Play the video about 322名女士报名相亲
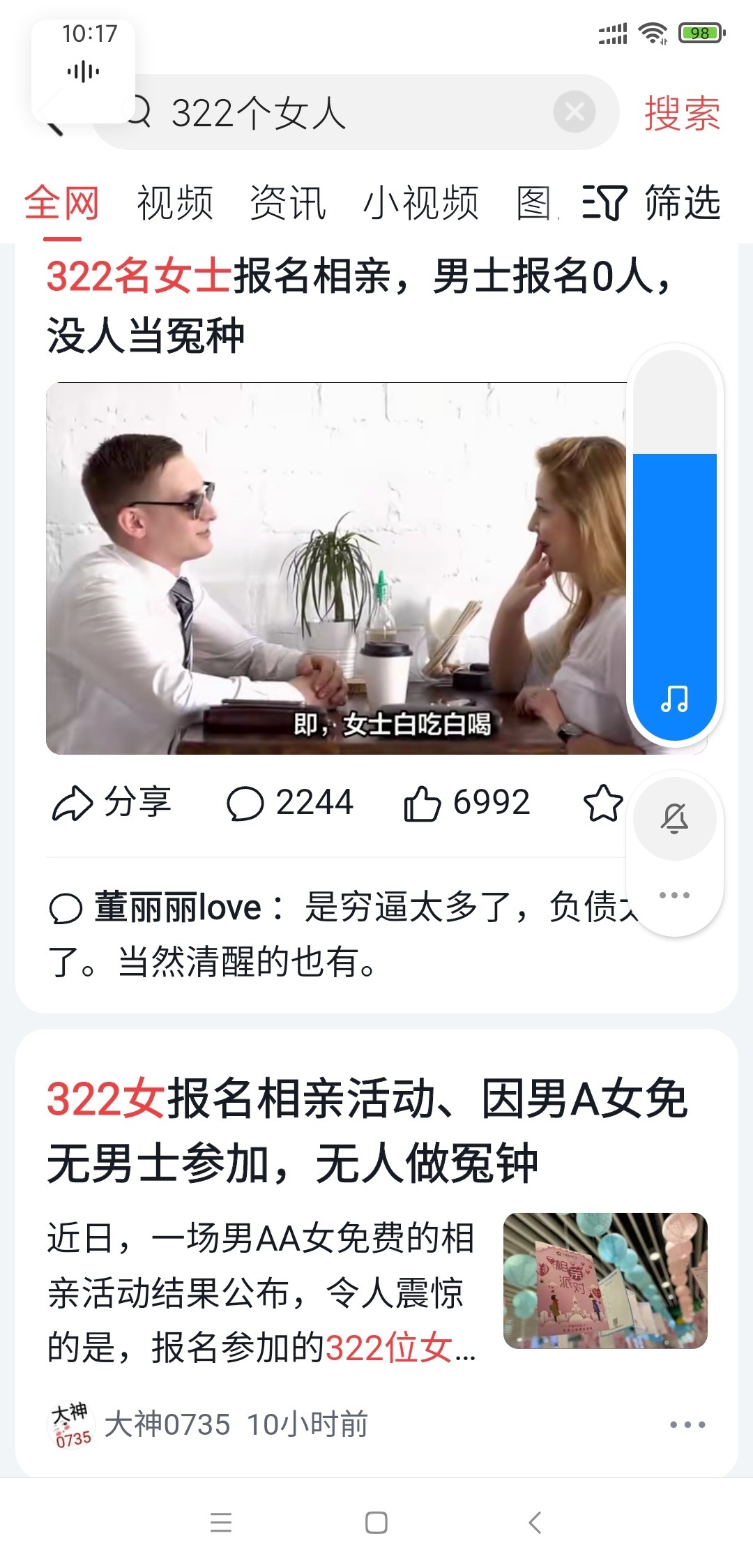 pyautogui.click(x=335, y=568)
